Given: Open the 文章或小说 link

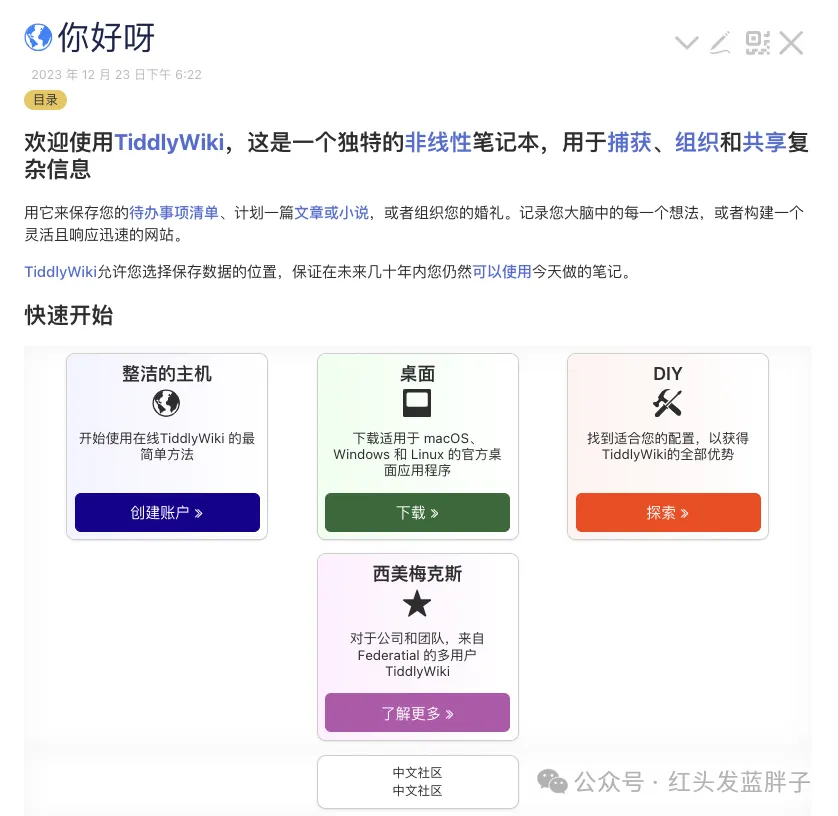Looking at the screenshot, I should click(331, 212).
